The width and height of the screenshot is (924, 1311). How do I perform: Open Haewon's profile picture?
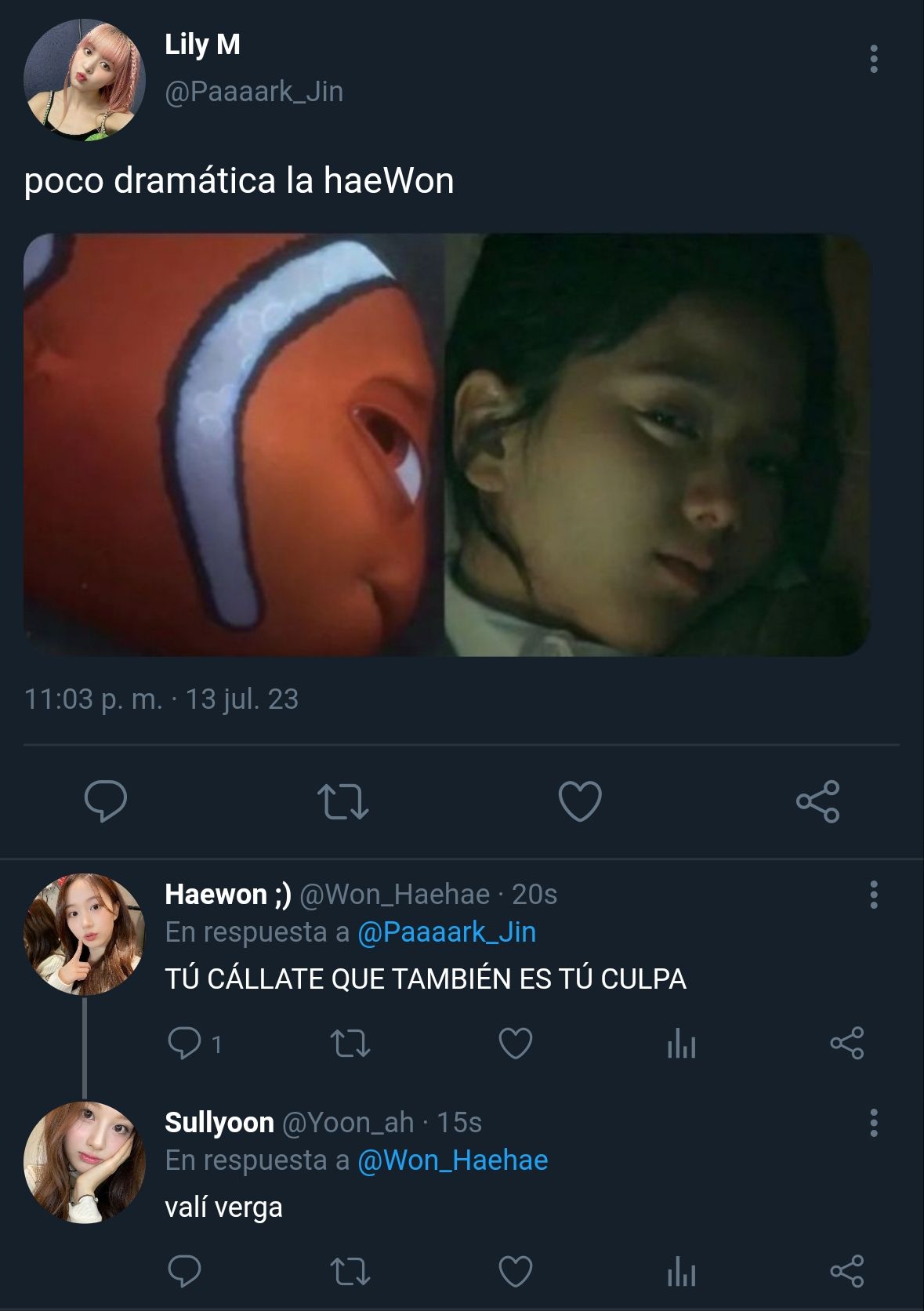point(84,935)
